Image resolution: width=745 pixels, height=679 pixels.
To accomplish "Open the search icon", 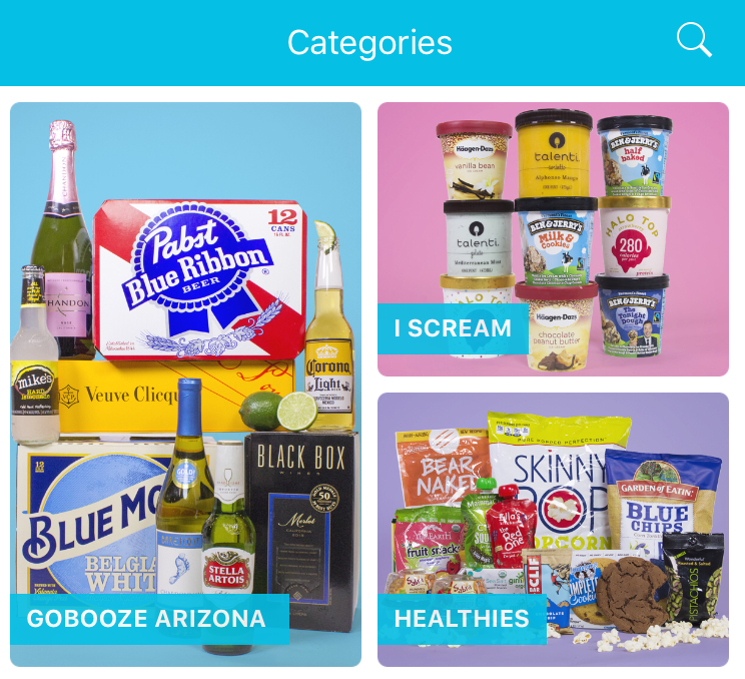I will (x=693, y=41).
